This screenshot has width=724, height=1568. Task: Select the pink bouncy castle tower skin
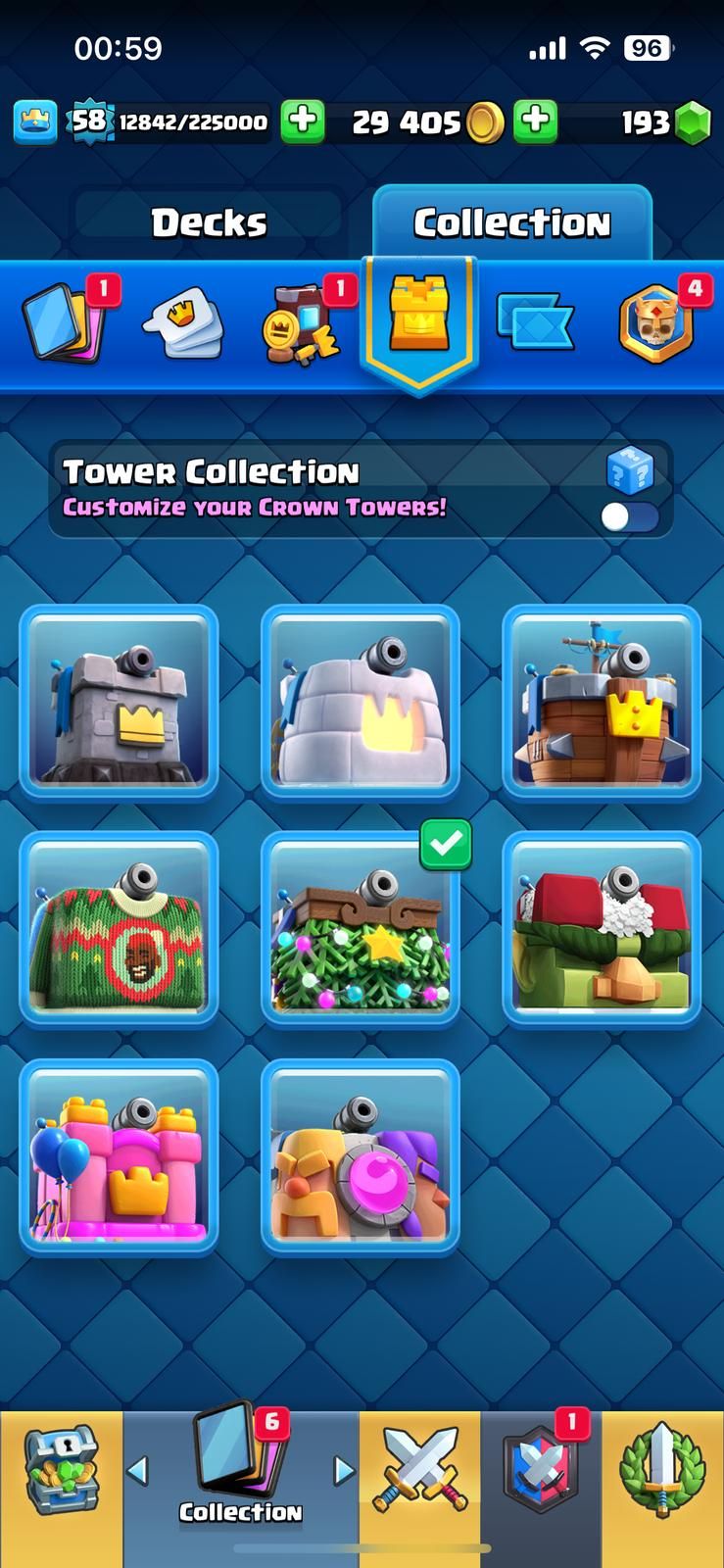click(x=119, y=1156)
